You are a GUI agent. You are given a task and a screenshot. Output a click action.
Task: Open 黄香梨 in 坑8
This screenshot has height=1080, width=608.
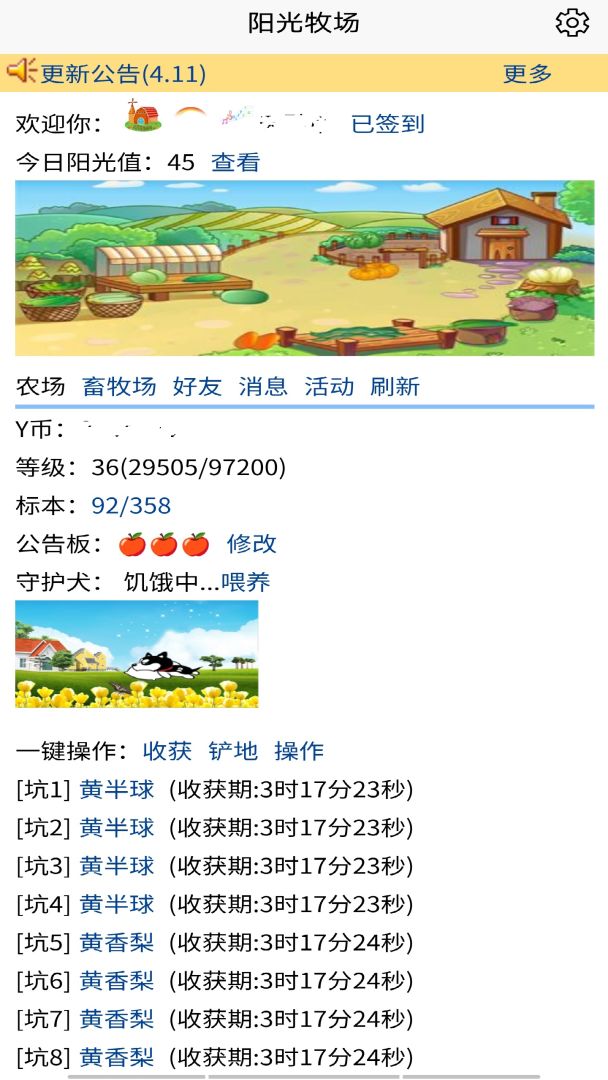coord(117,1057)
